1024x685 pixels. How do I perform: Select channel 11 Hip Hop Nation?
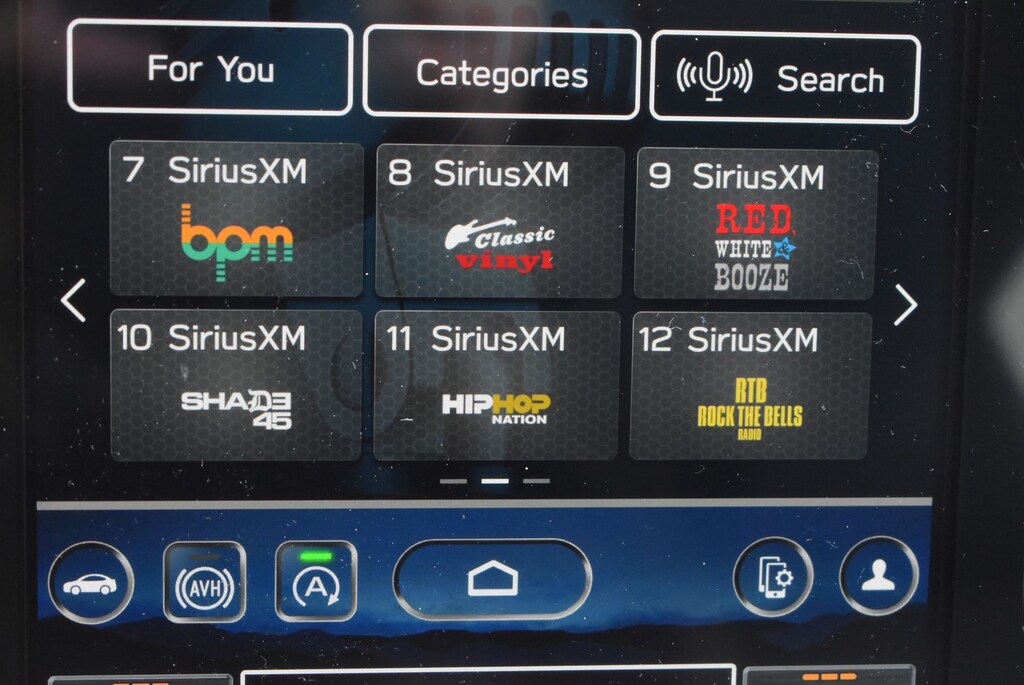(495, 386)
